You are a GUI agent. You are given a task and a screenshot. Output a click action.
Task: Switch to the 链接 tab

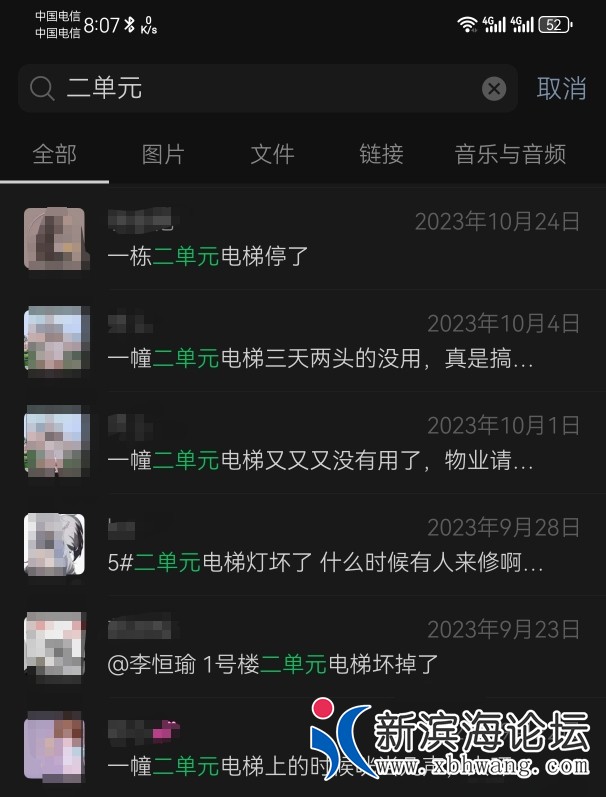click(x=381, y=154)
